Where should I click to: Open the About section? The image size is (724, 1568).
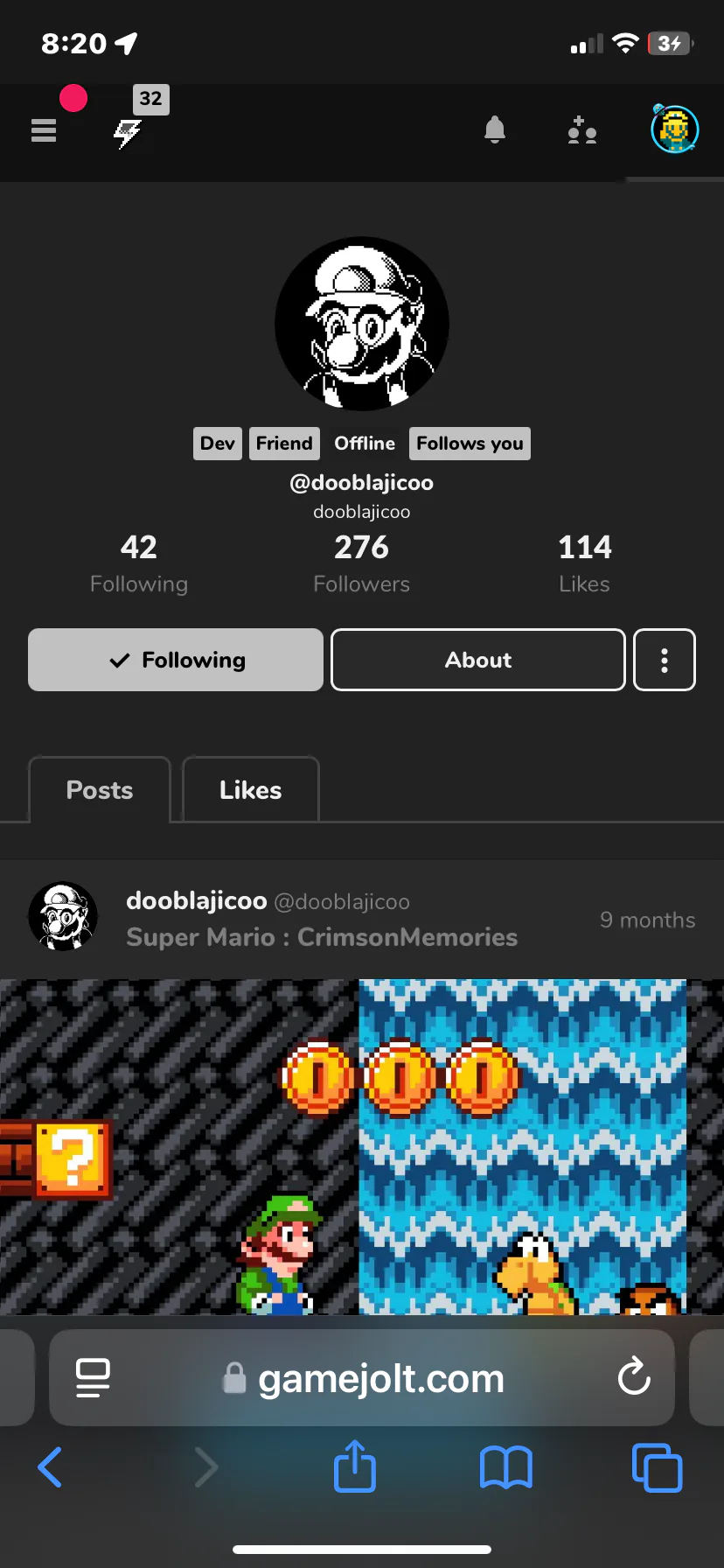(x=478, y=660)
